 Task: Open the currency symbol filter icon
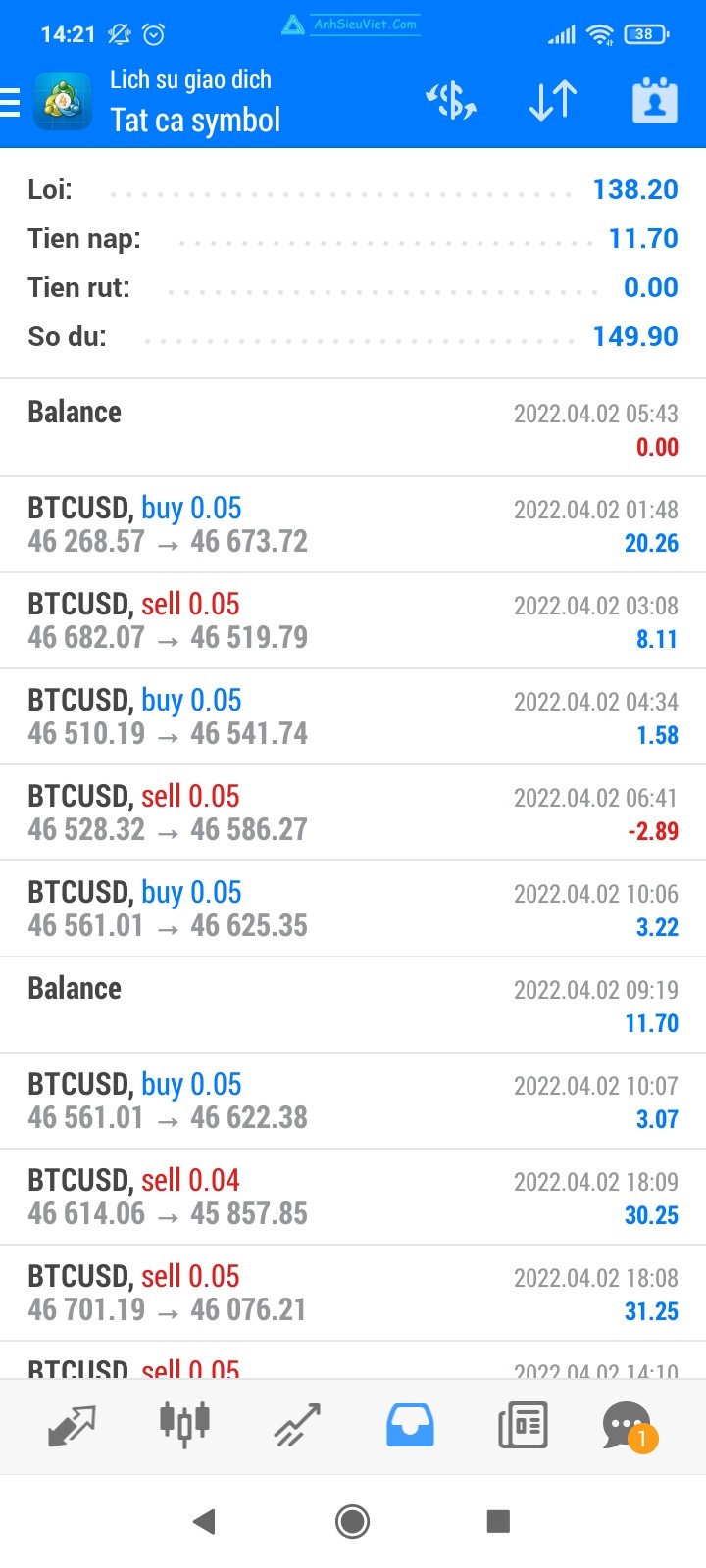click(451, 101)
